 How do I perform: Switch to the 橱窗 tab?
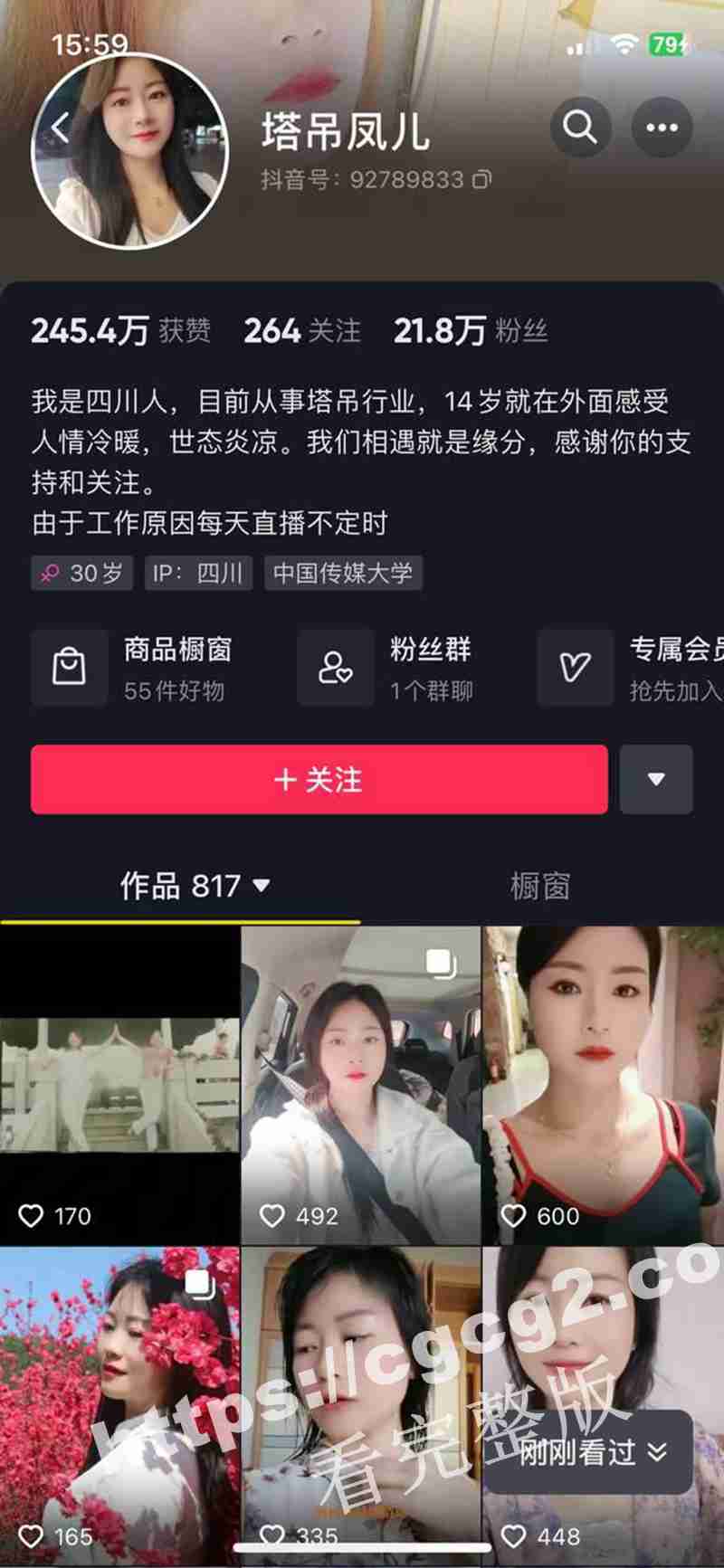[539, 885]
